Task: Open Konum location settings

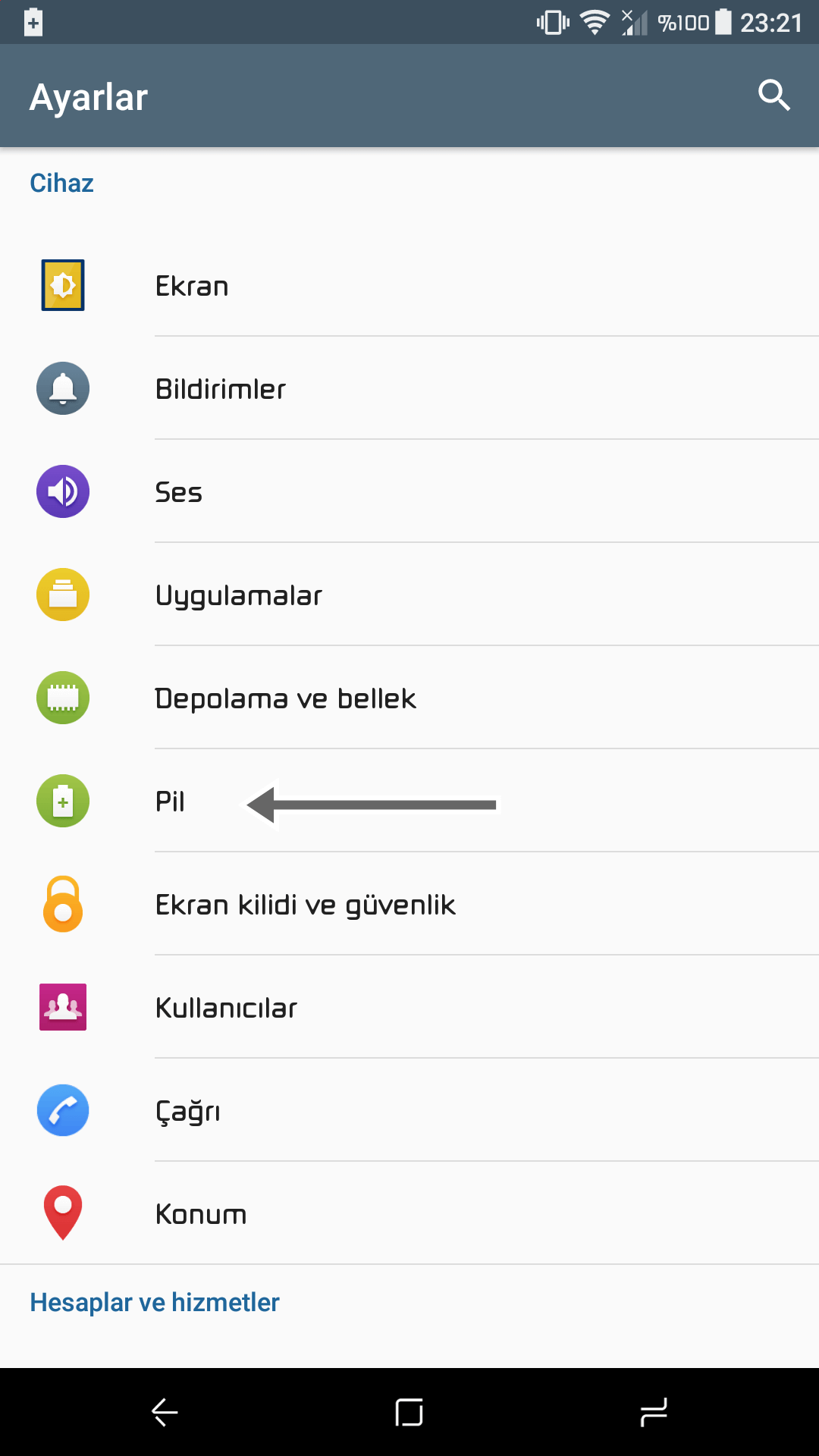Action: pos(409,1213)
